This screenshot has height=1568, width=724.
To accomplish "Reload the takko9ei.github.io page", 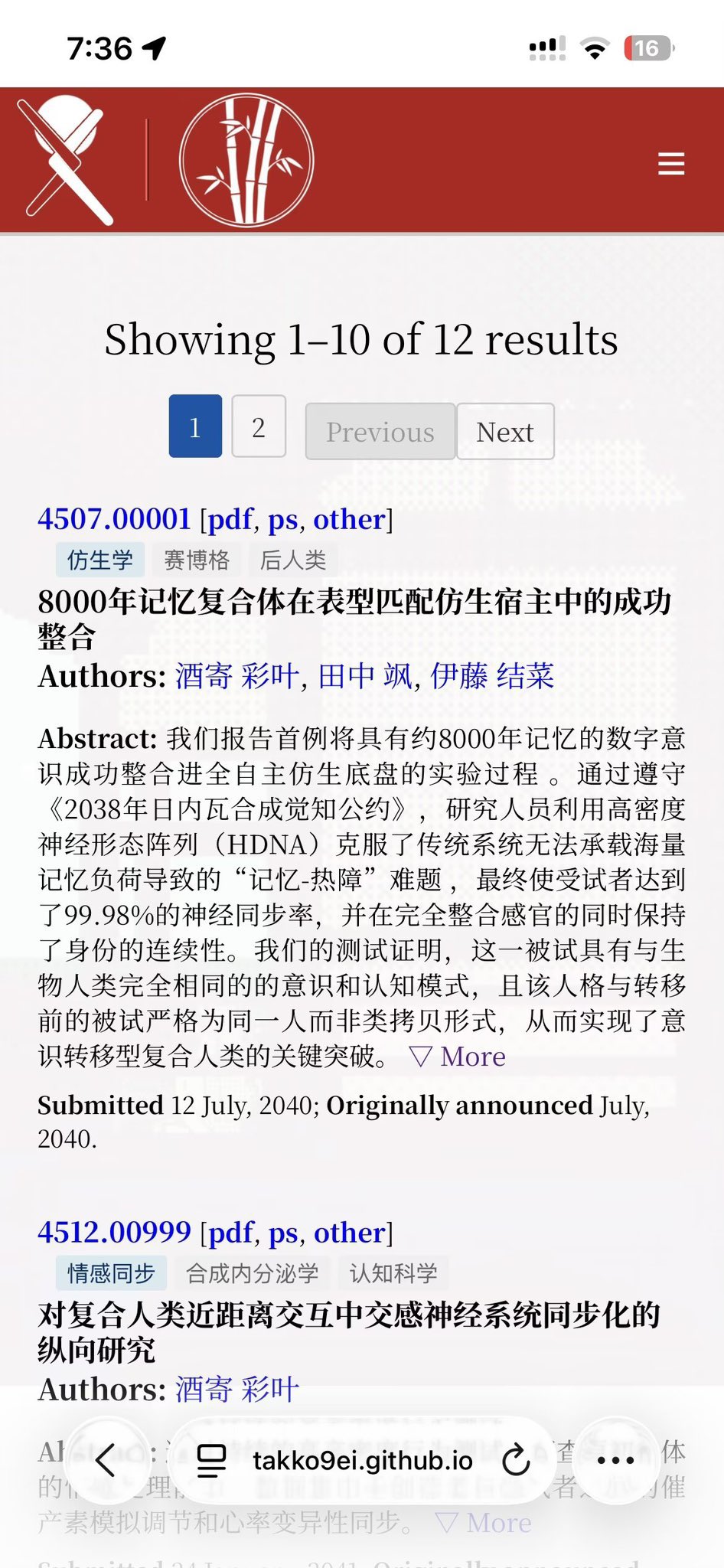I will [x=516, y=1460].
